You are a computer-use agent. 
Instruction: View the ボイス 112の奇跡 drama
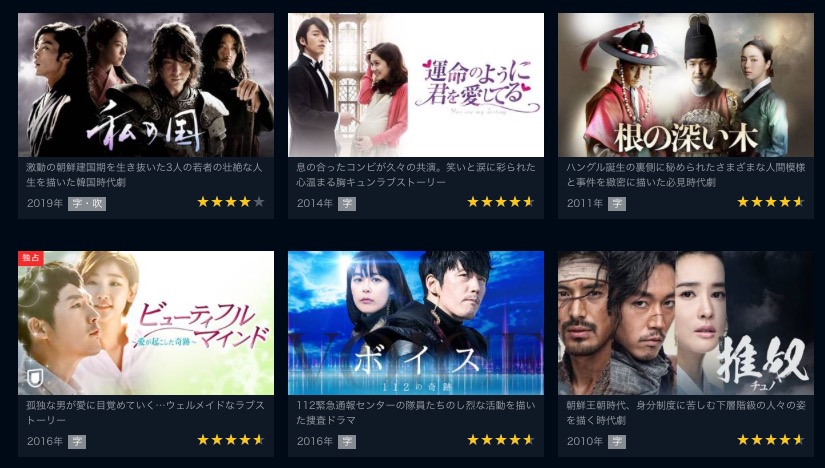coord(415,322)
